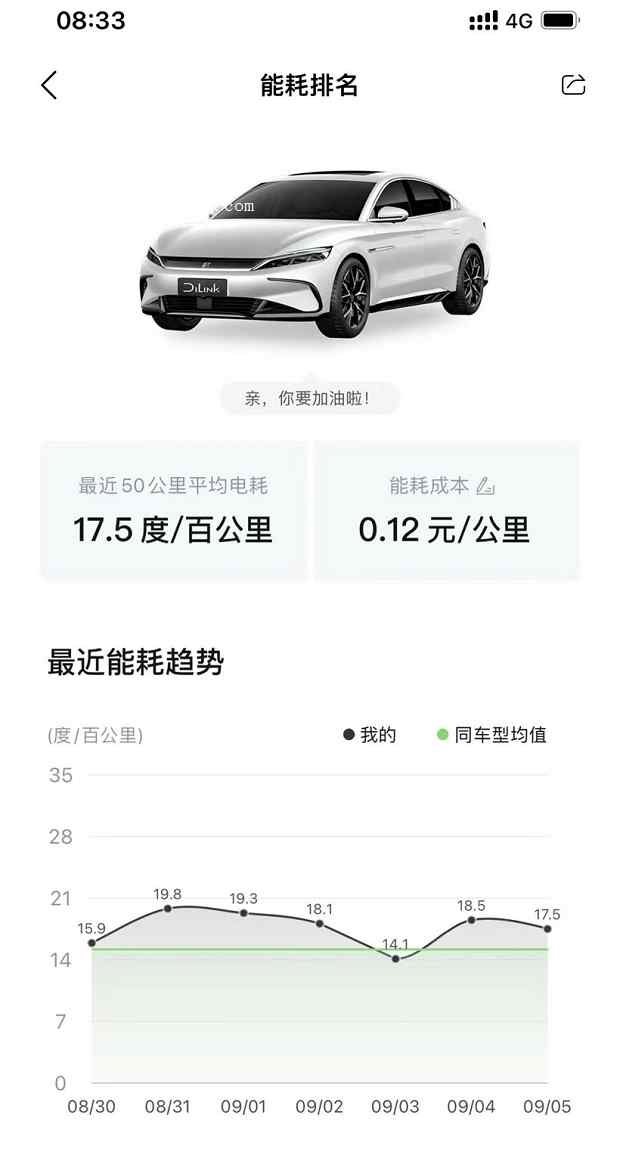Go back from the 能耗排名 screen
This screenshot has width=620, height=1171.
pyautogui.click(x=49, y=85)
